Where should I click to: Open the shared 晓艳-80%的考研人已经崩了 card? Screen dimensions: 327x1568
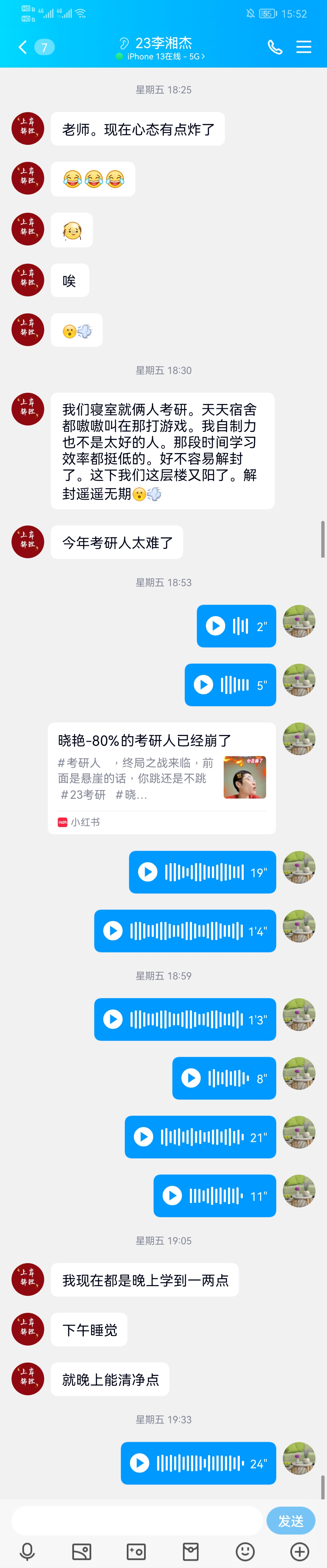tap(162, 777)
